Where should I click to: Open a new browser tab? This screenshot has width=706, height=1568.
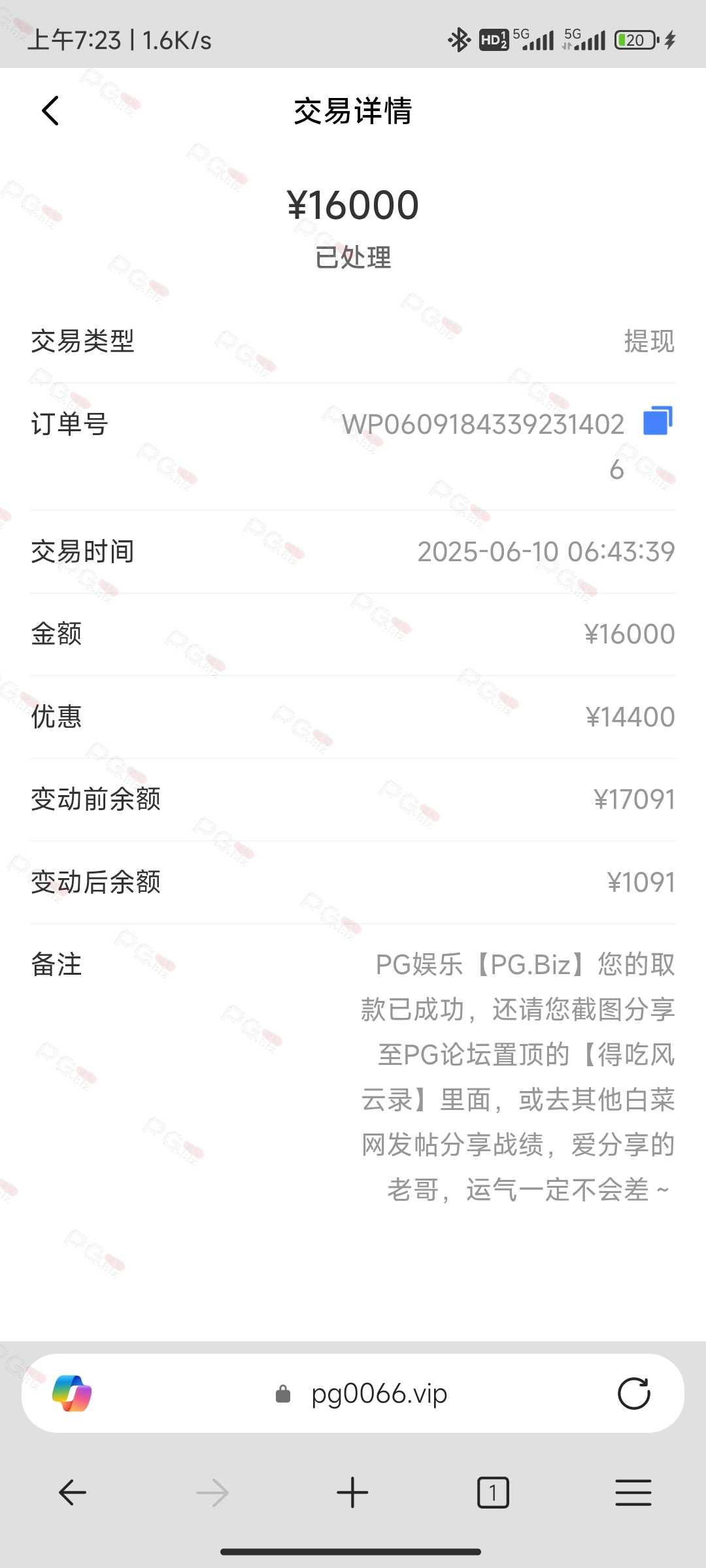(352, 1493)
